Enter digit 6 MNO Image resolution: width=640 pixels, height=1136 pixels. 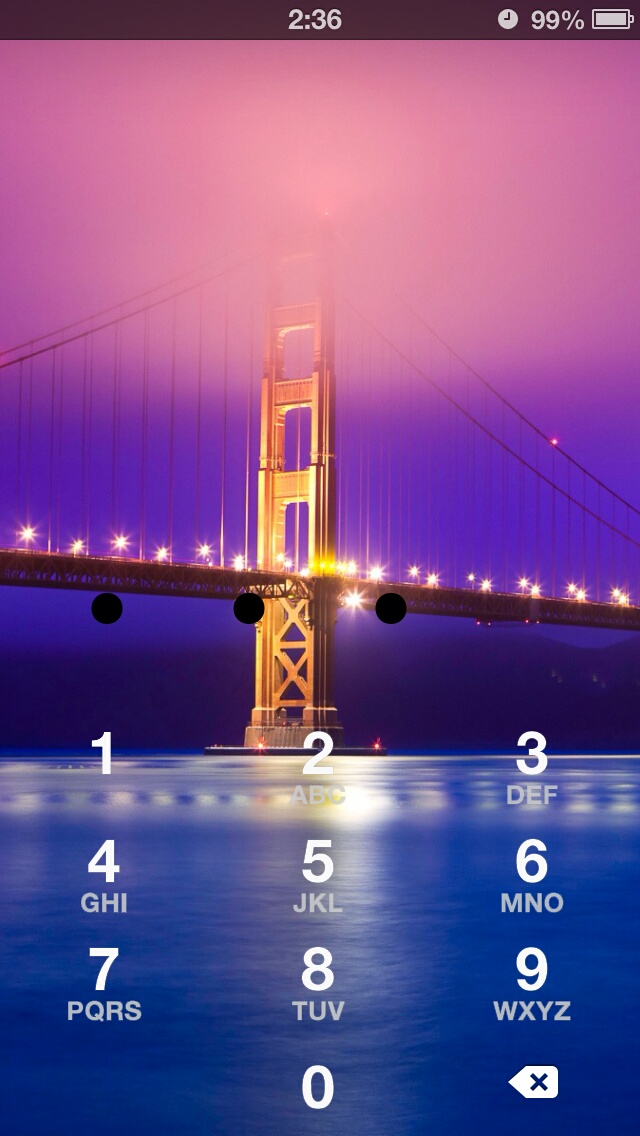coord(531,876)
